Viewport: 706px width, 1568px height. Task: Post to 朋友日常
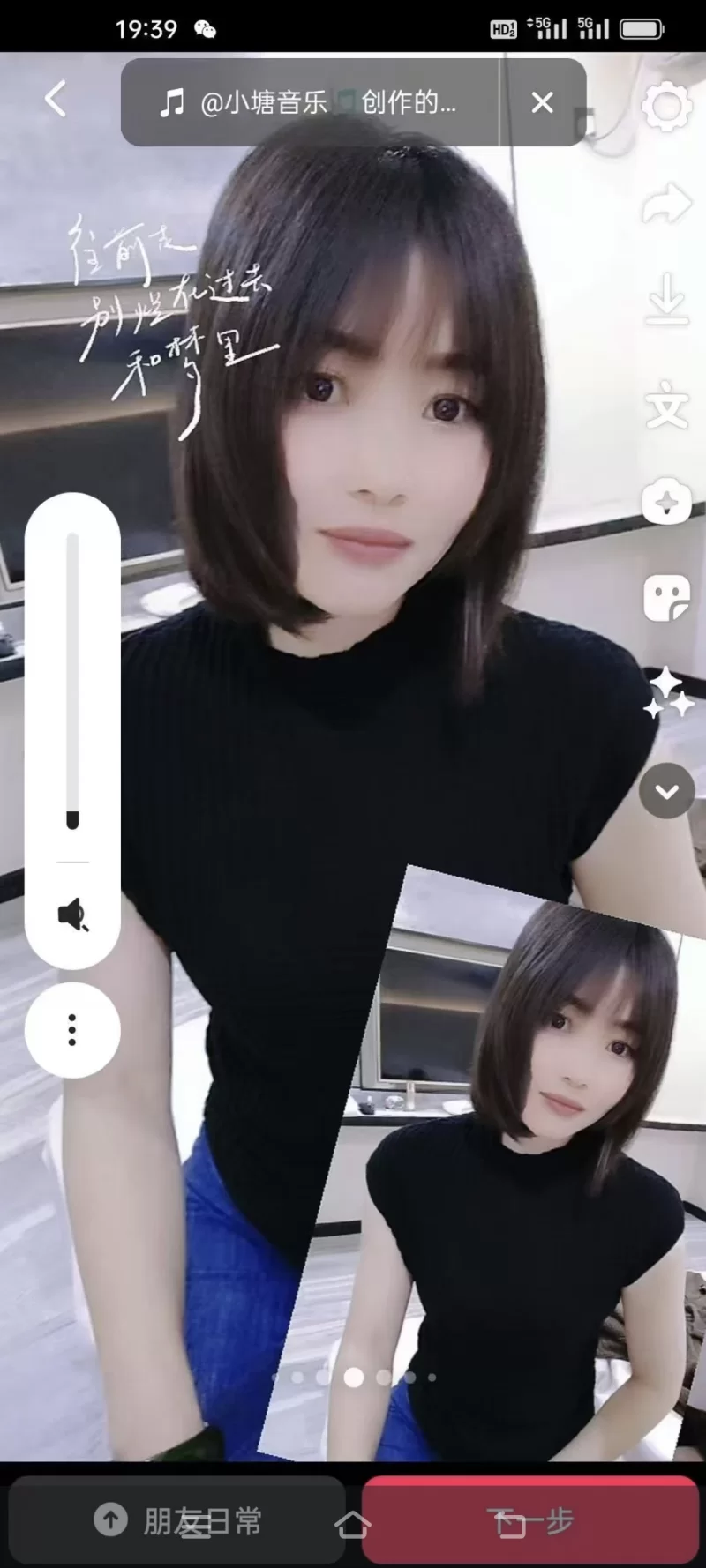[x=176, y=1520]
